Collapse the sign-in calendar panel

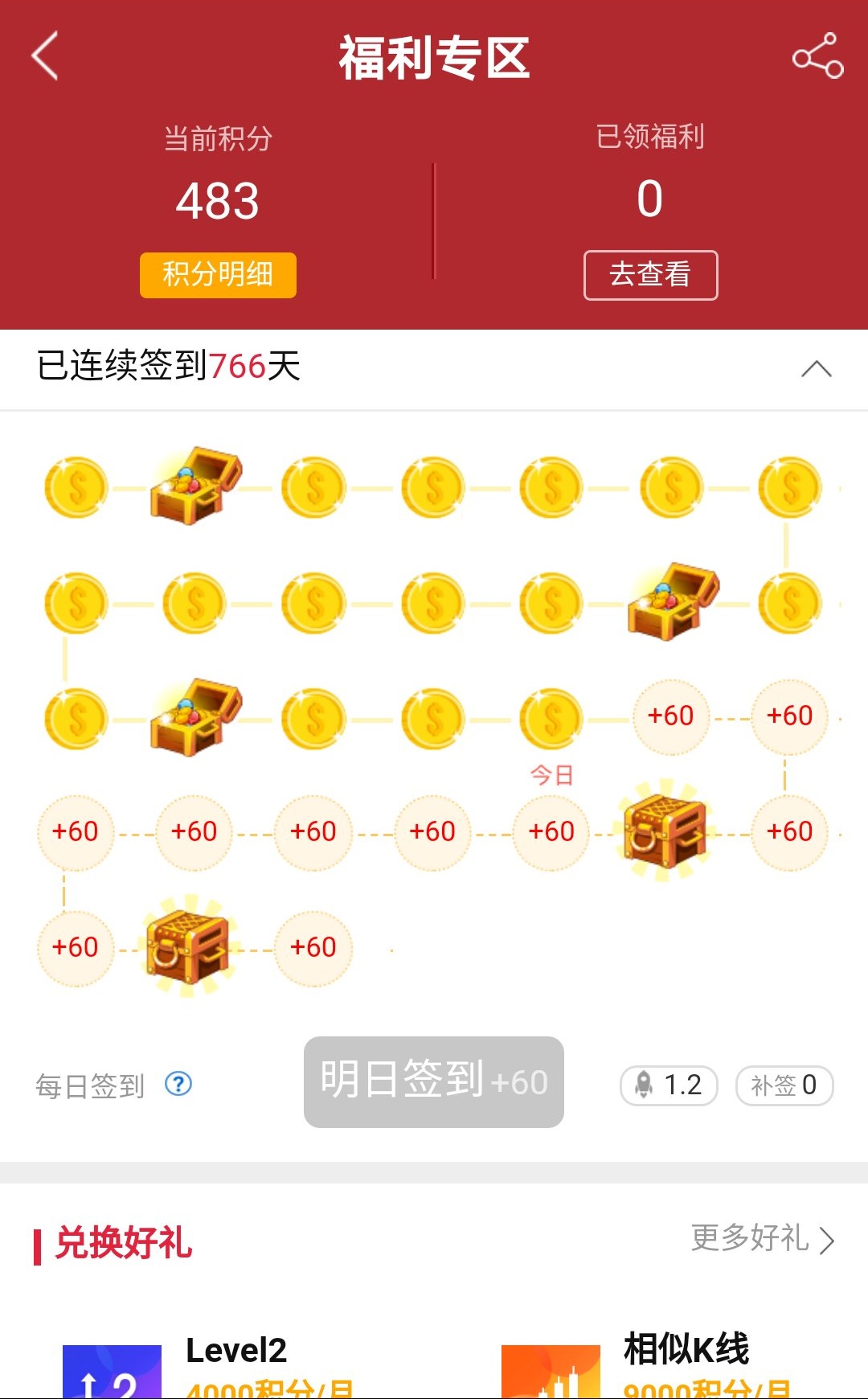pyautogui.click(x=817, y=369)
